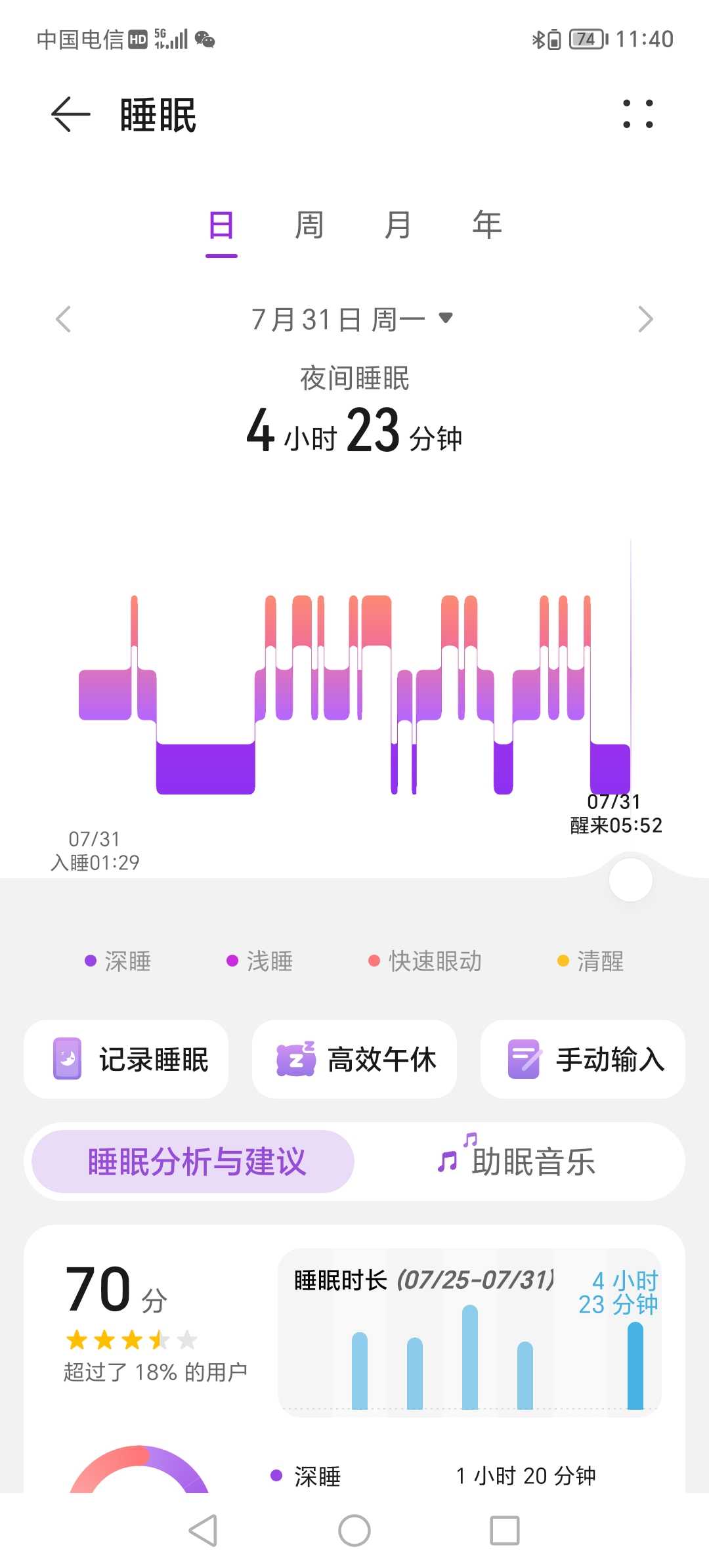Switch to the 月 tab

[398, 225]
